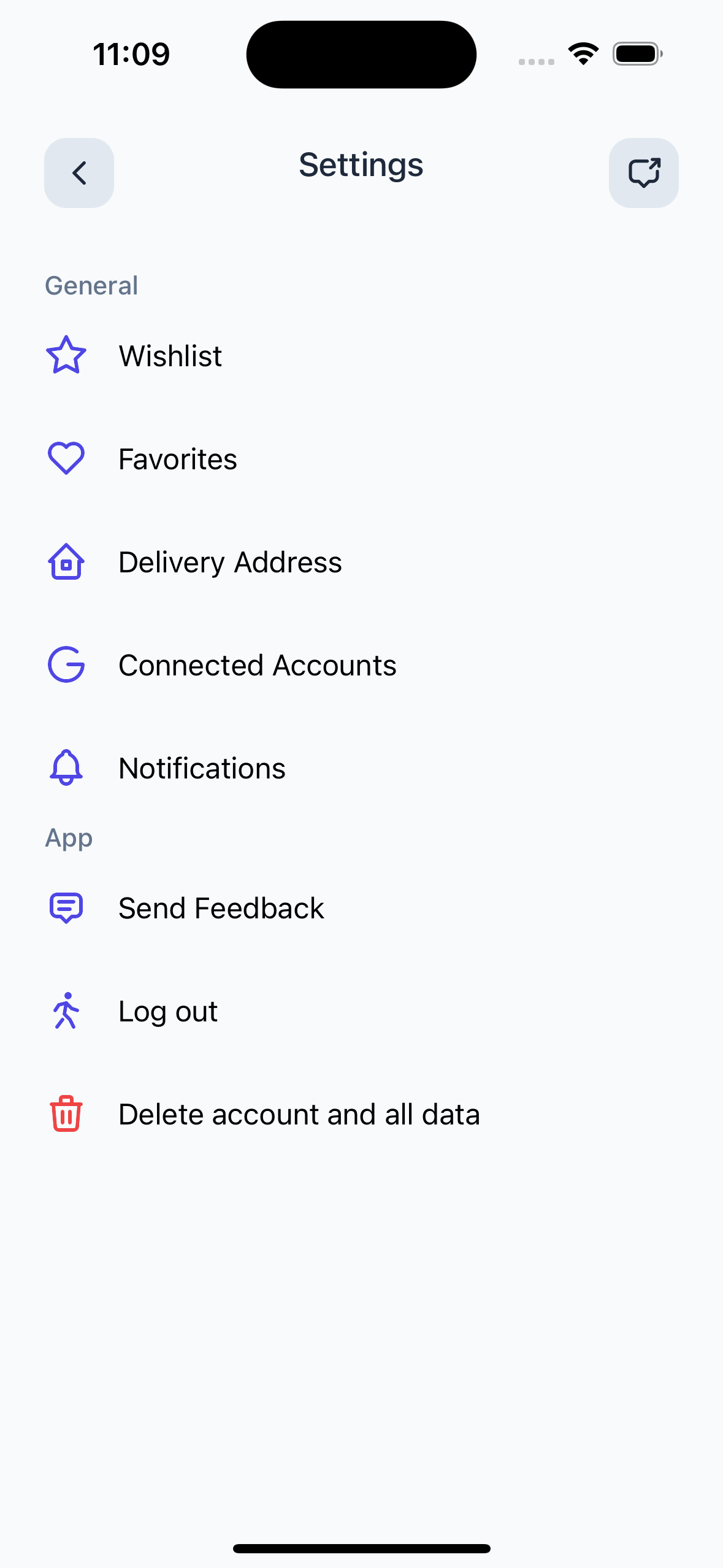Click the back chevron button
Screen dimensions: 723x1568
(78, 172)
